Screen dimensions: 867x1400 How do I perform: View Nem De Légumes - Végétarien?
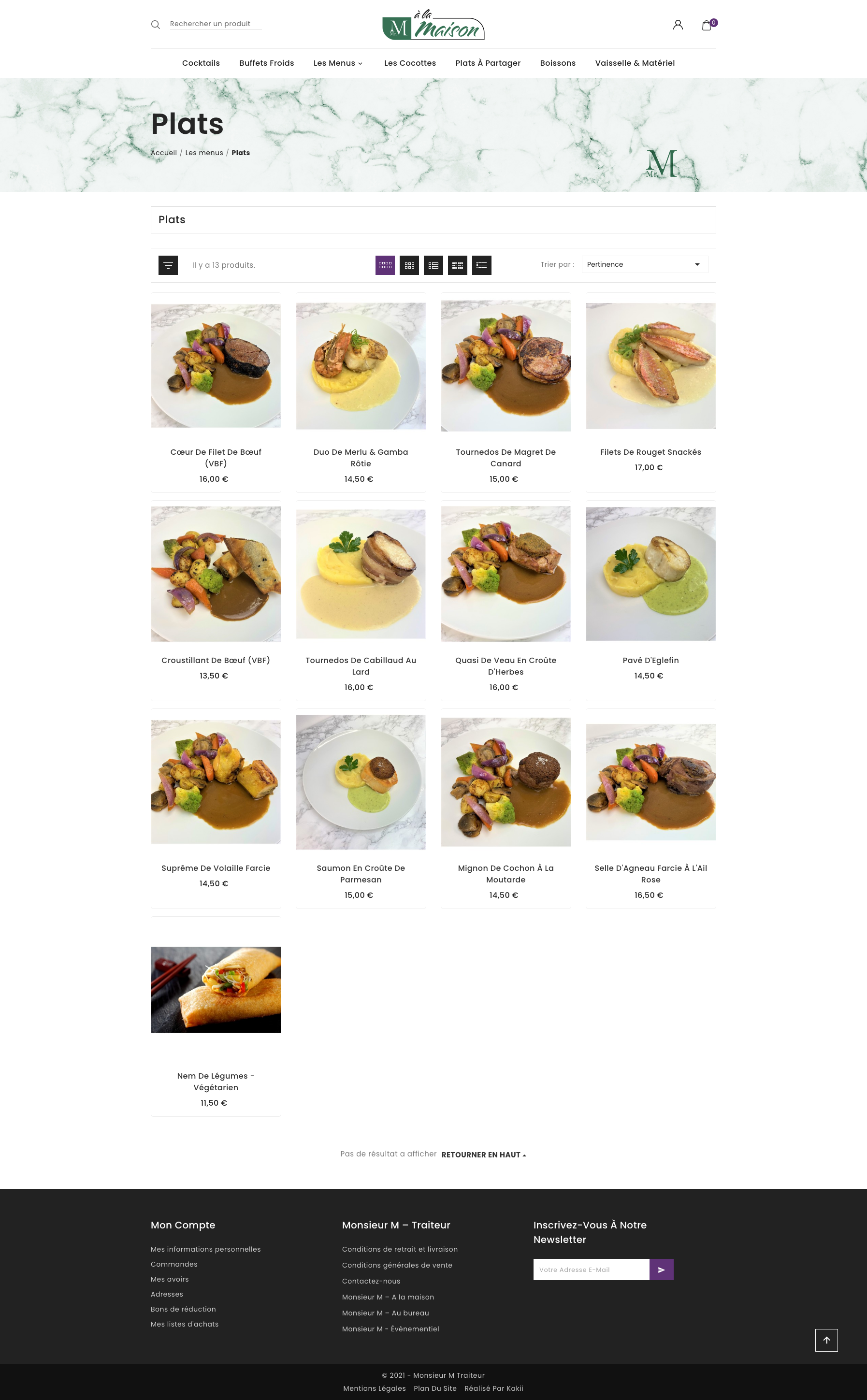[x=216, y=1081]
